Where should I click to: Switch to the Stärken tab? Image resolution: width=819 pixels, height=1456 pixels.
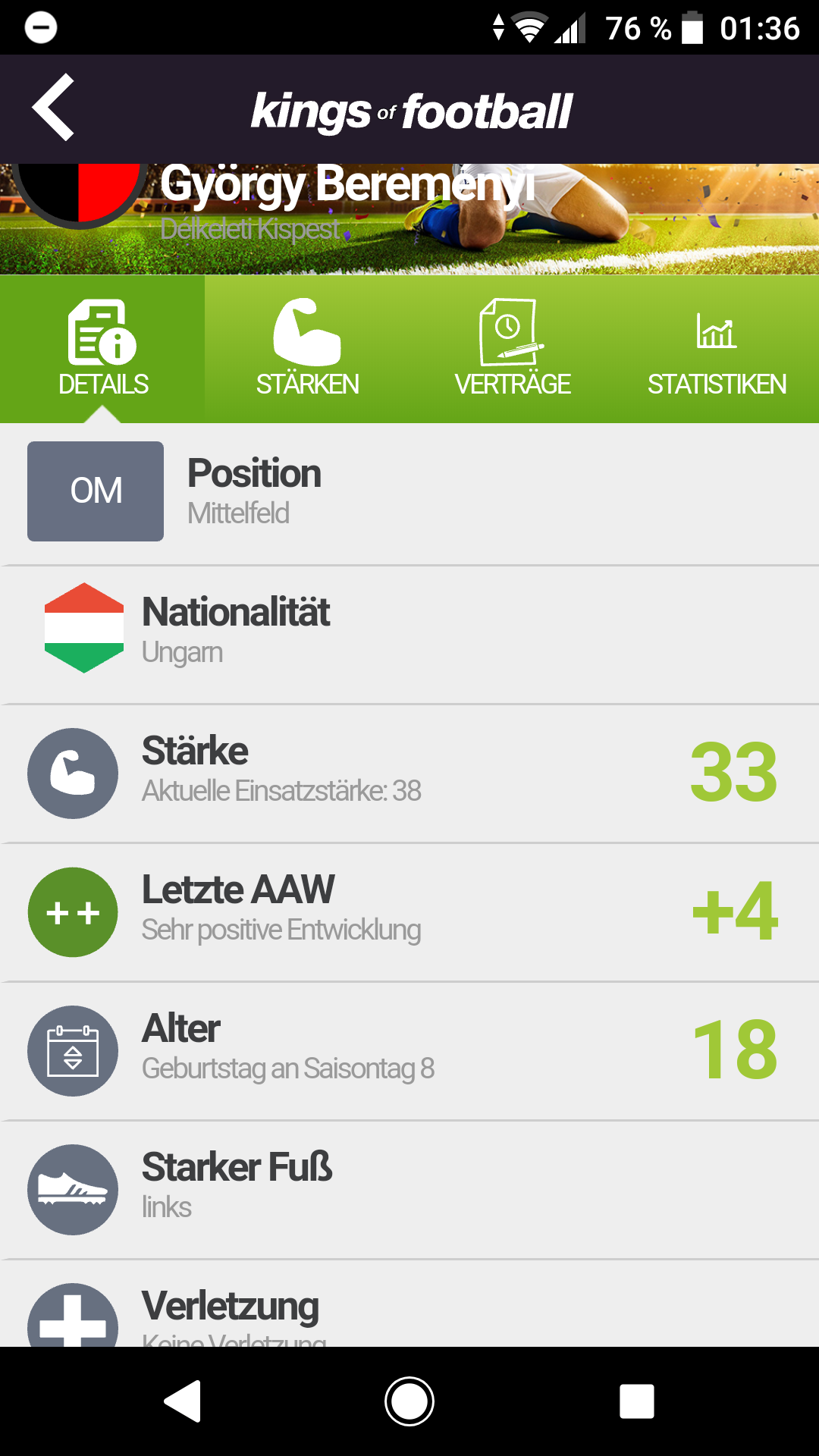[x=307, y=349]
